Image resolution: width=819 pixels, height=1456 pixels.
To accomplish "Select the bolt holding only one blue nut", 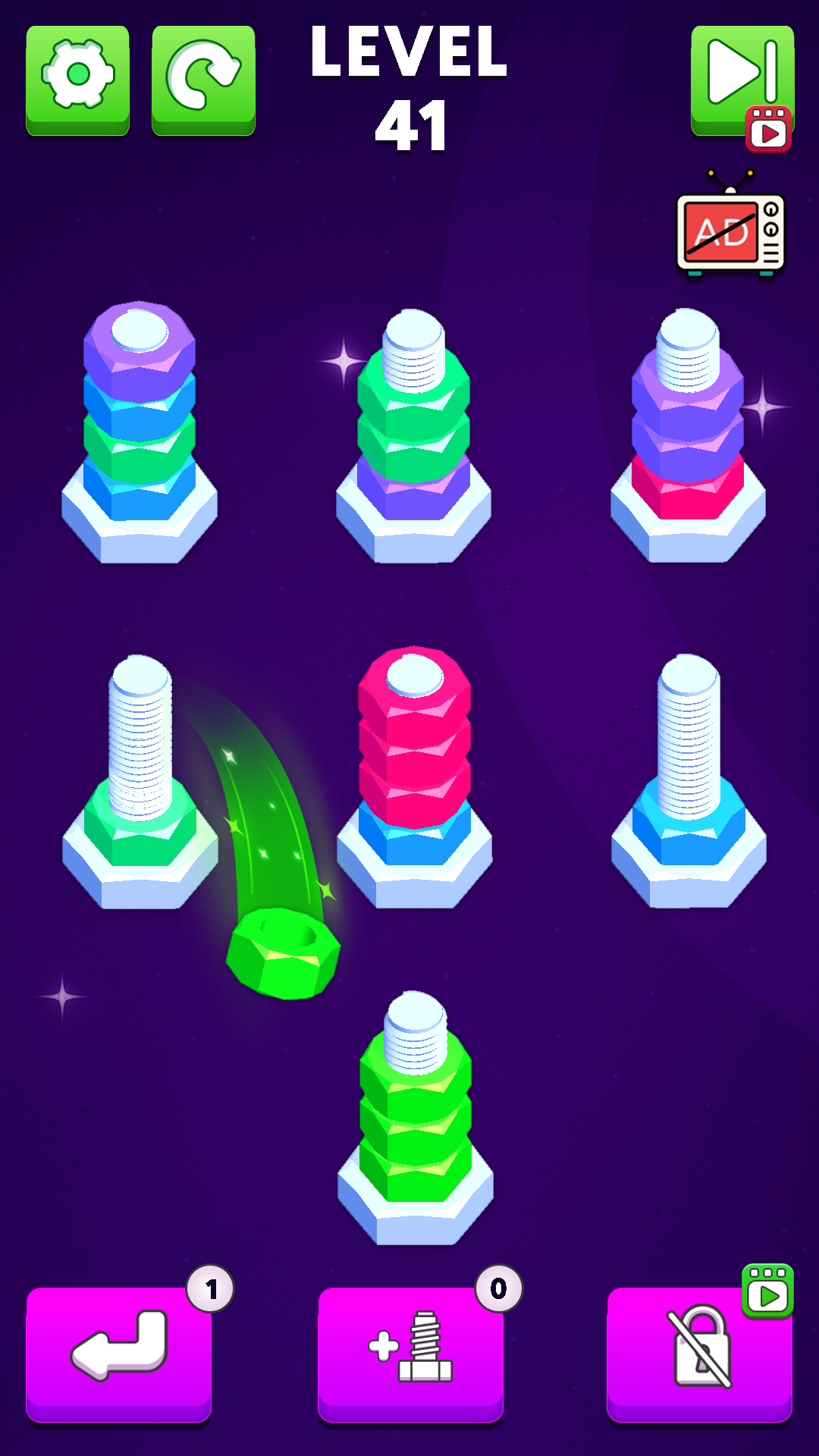I will tap(689, 781).
